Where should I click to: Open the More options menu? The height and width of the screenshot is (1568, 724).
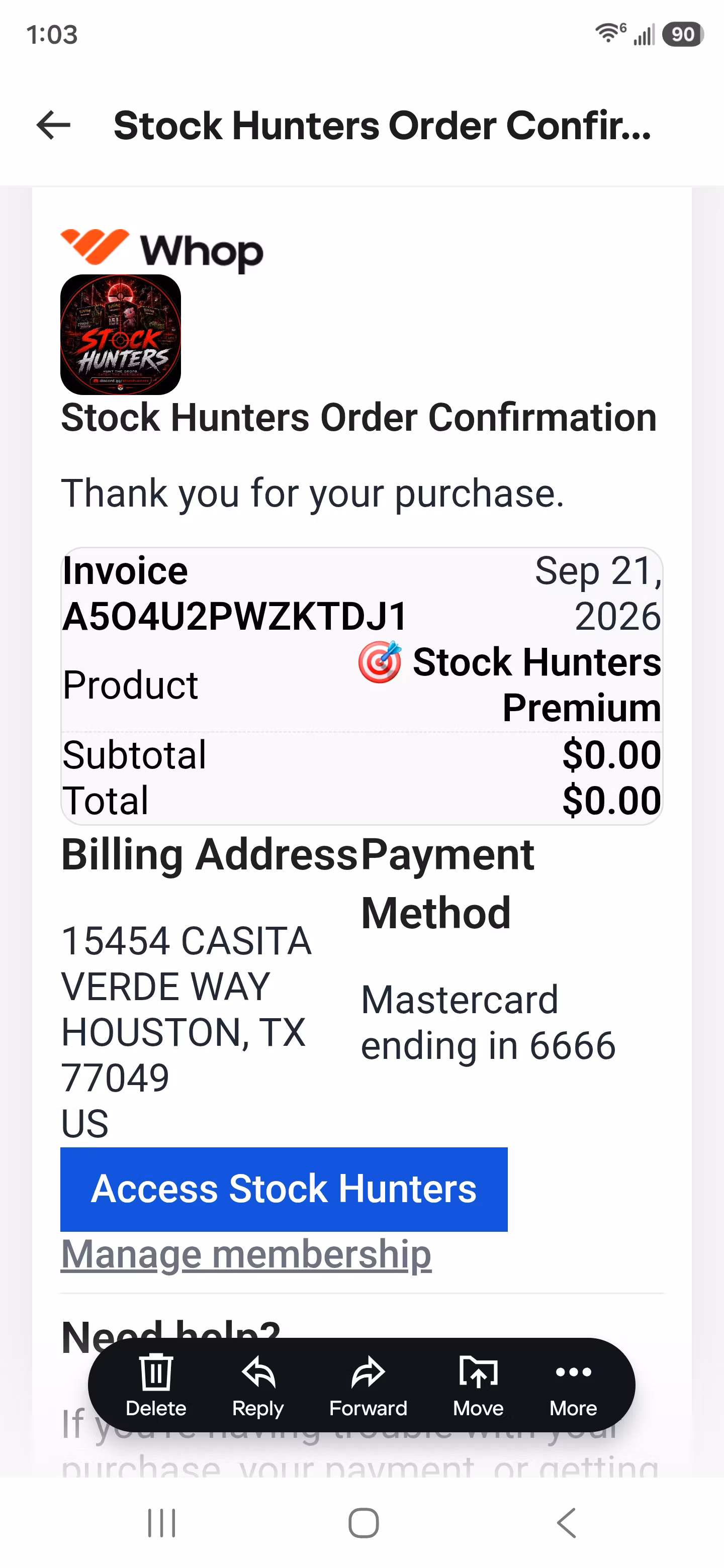573,1386
